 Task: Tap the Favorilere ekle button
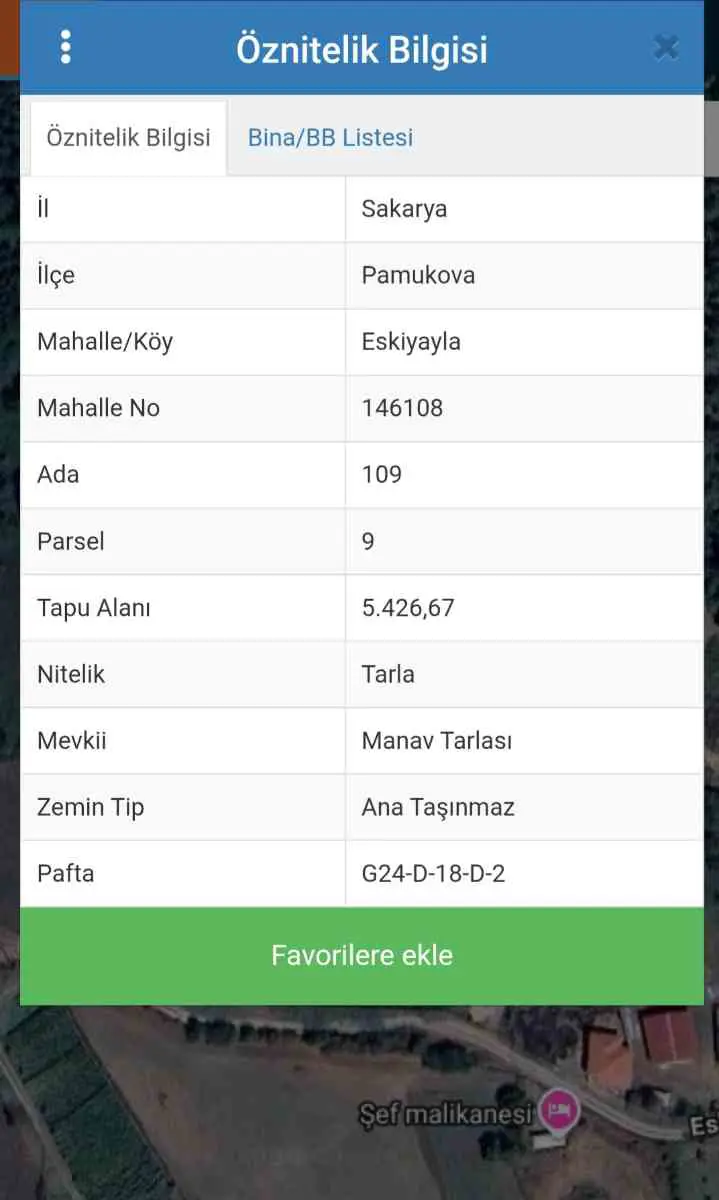(362, 955)
